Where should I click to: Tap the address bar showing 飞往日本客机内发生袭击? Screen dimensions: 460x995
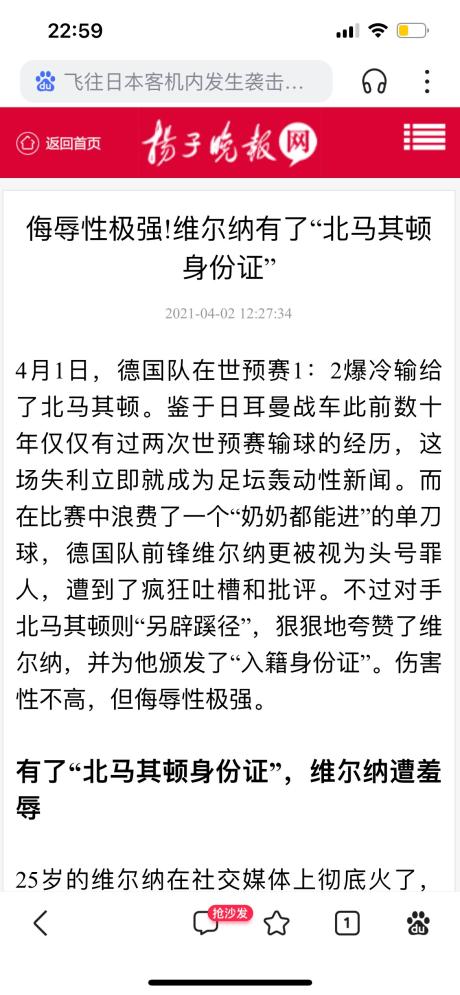[176, 81]
